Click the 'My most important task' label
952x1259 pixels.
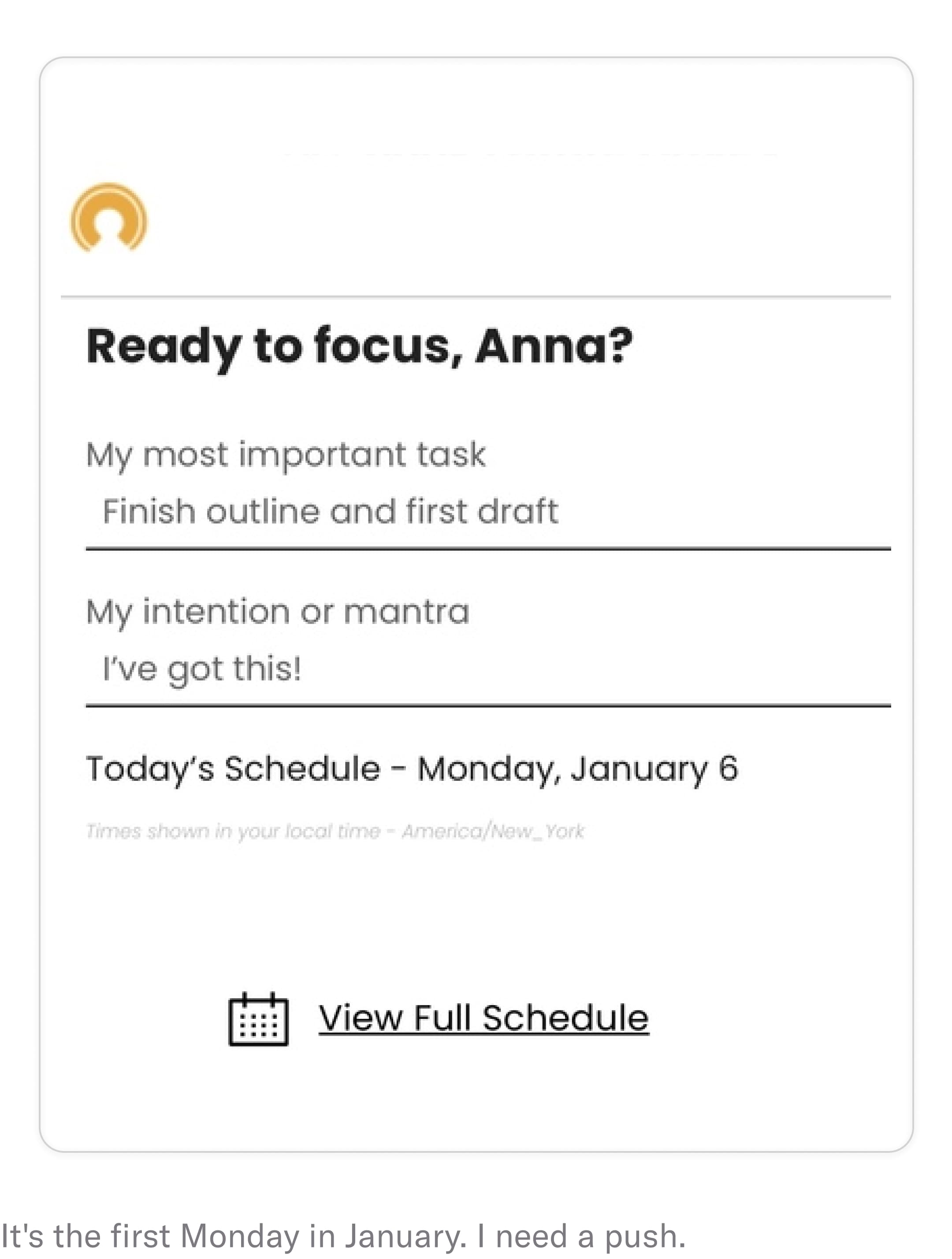tap(286, 453)
